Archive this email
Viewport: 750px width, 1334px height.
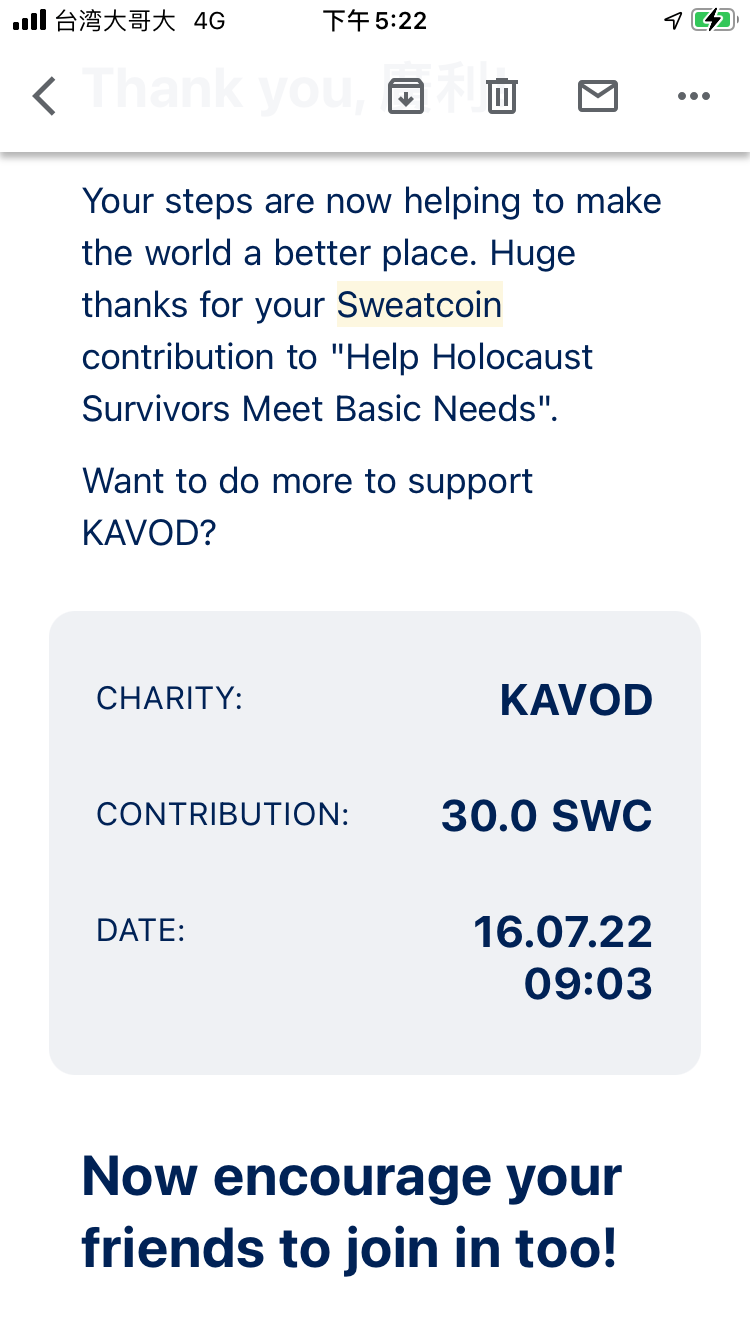pyautogui.click(x=406, y=96)
